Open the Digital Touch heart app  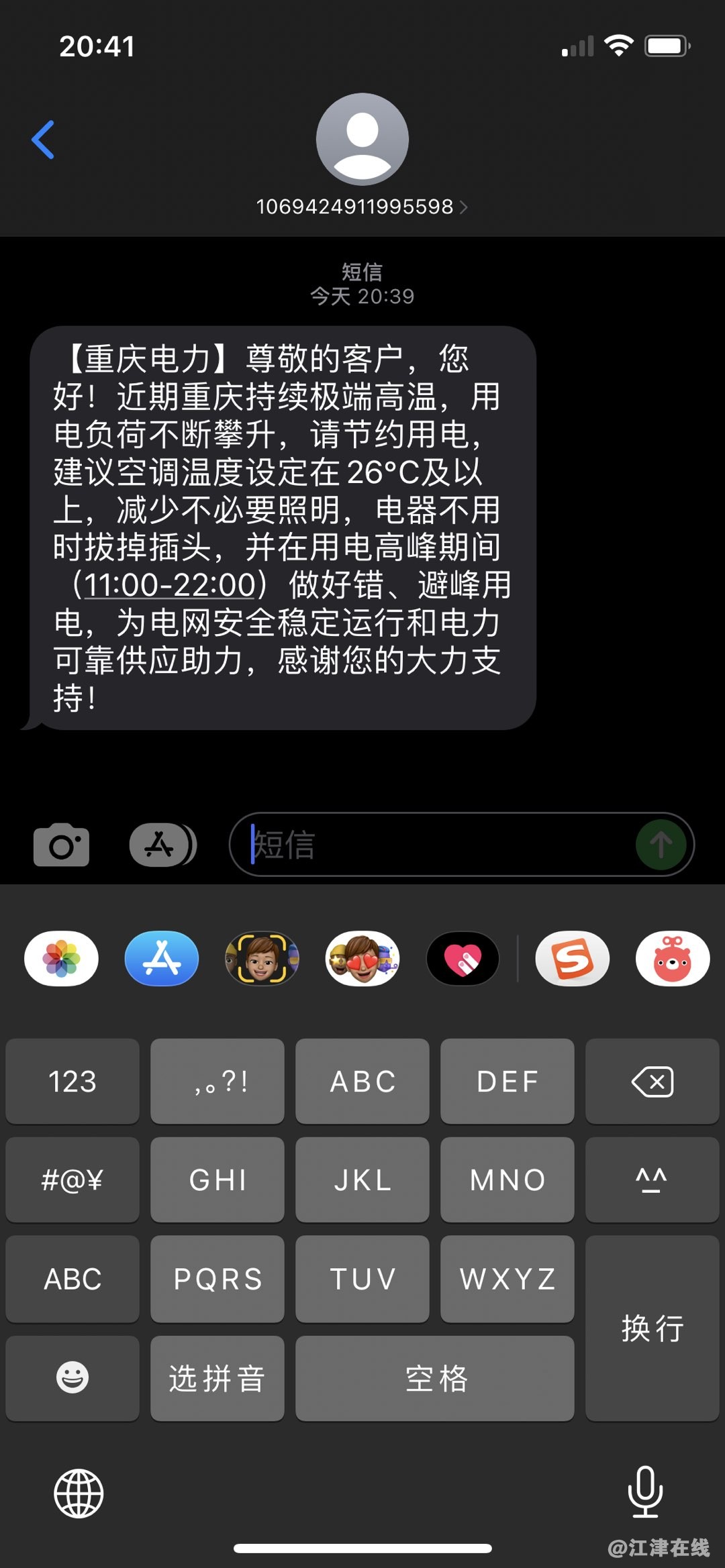tap(463, 958)
